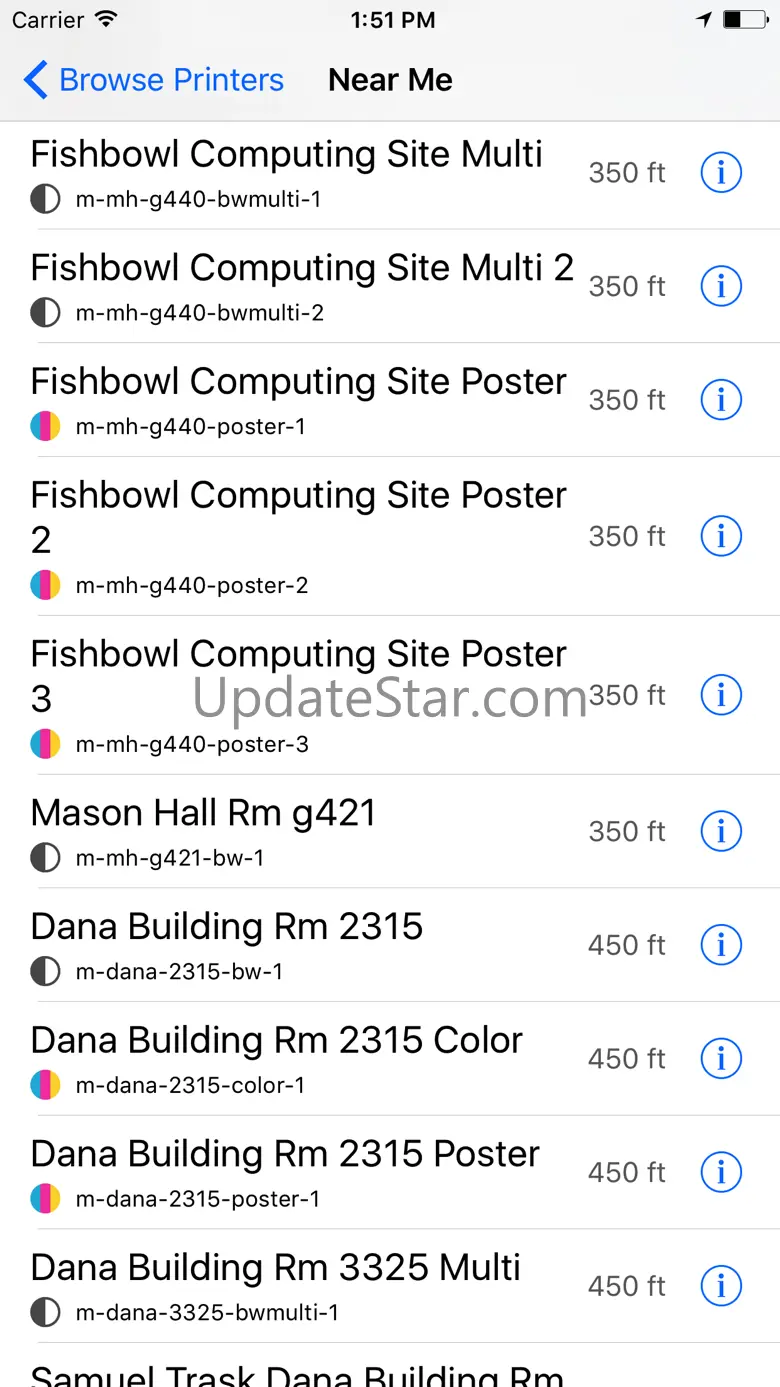The width and height of the screenshot is (780, 1387).
Task: Show info for m-mh-g440-bwmulti-1 printer
Action: coord(720,172)
